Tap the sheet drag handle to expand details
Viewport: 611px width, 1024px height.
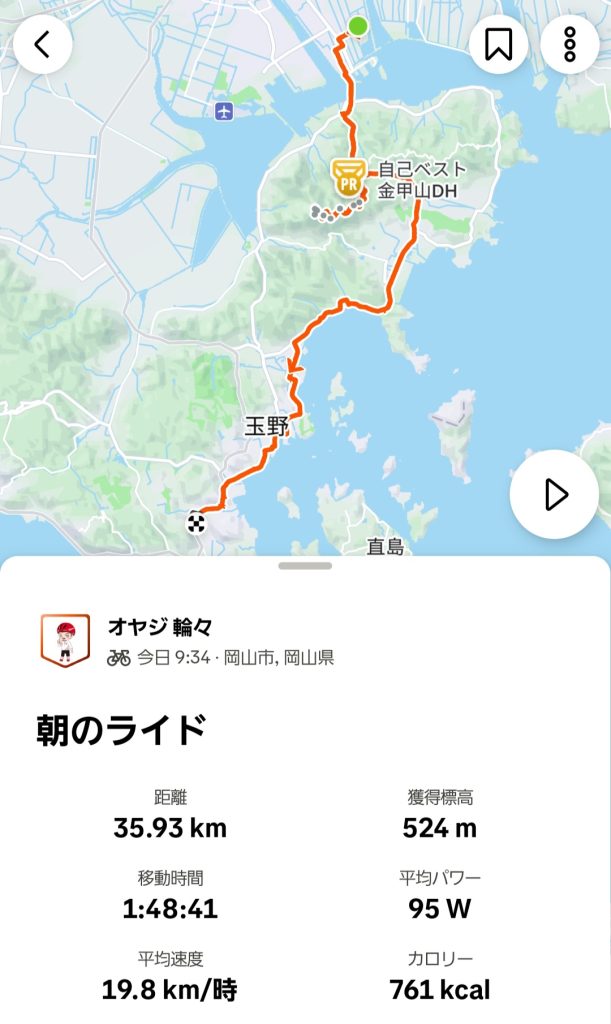tap(305, 566)
